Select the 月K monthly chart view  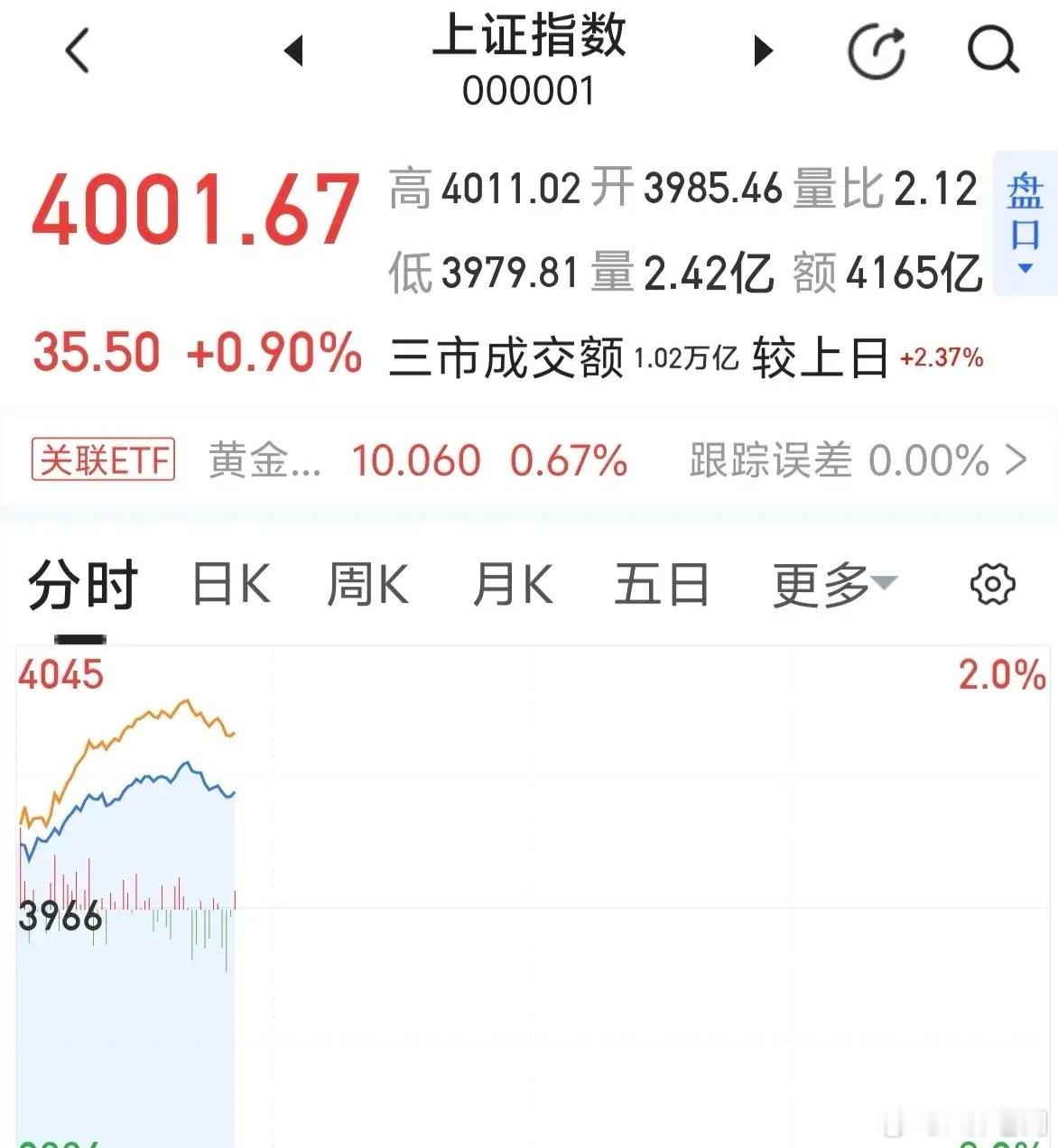512,583
